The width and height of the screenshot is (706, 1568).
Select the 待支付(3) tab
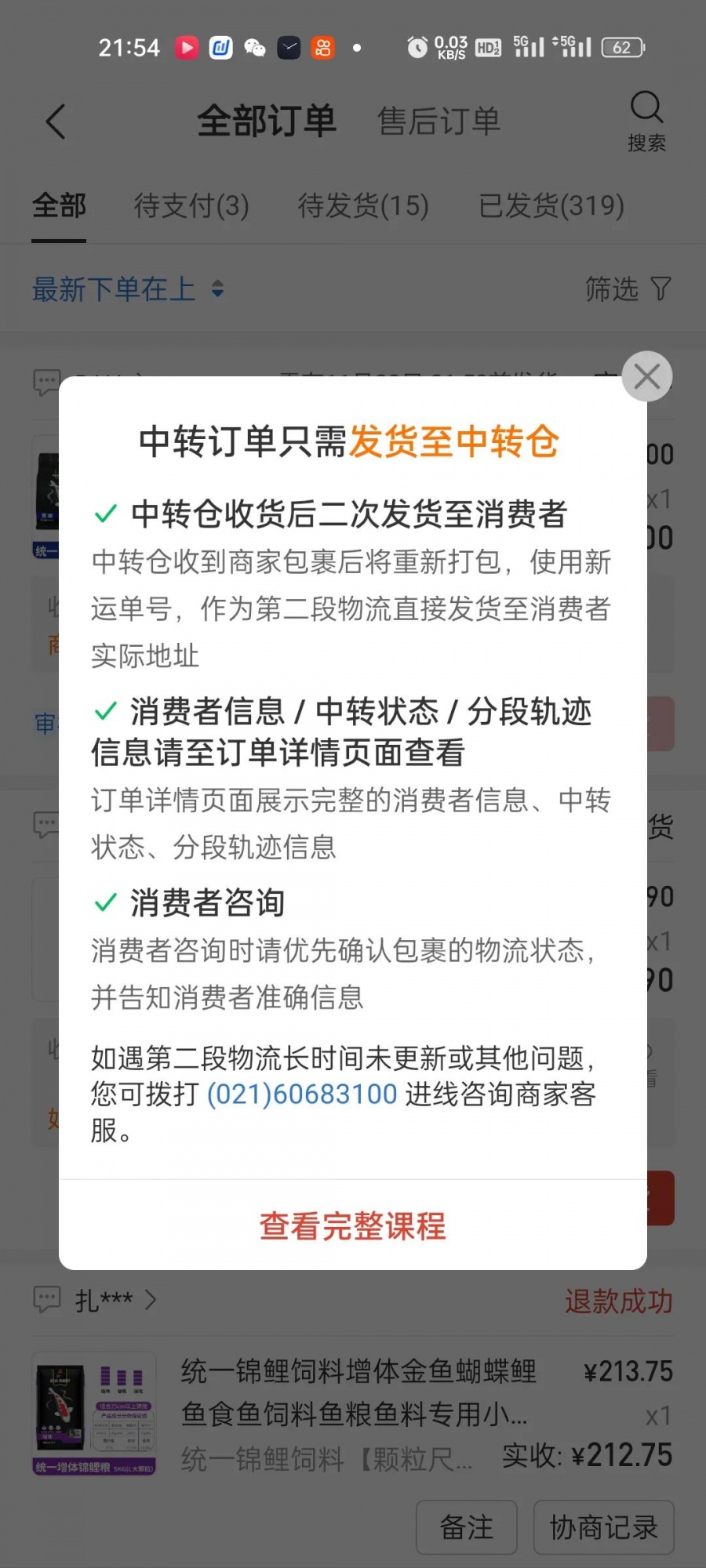coord(191,206)
